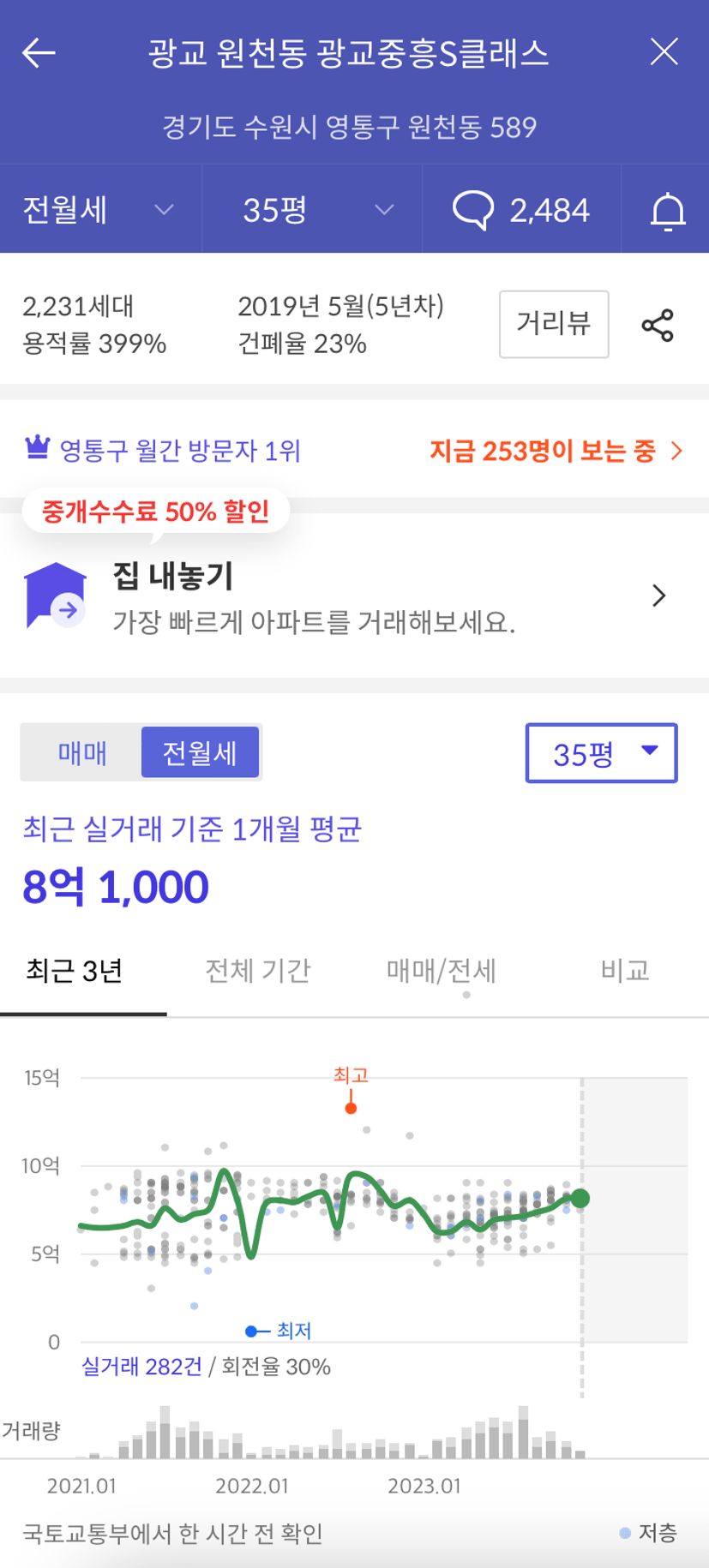
Task: Switch to the 비교 tab
Action: click(x=624, y=972)
